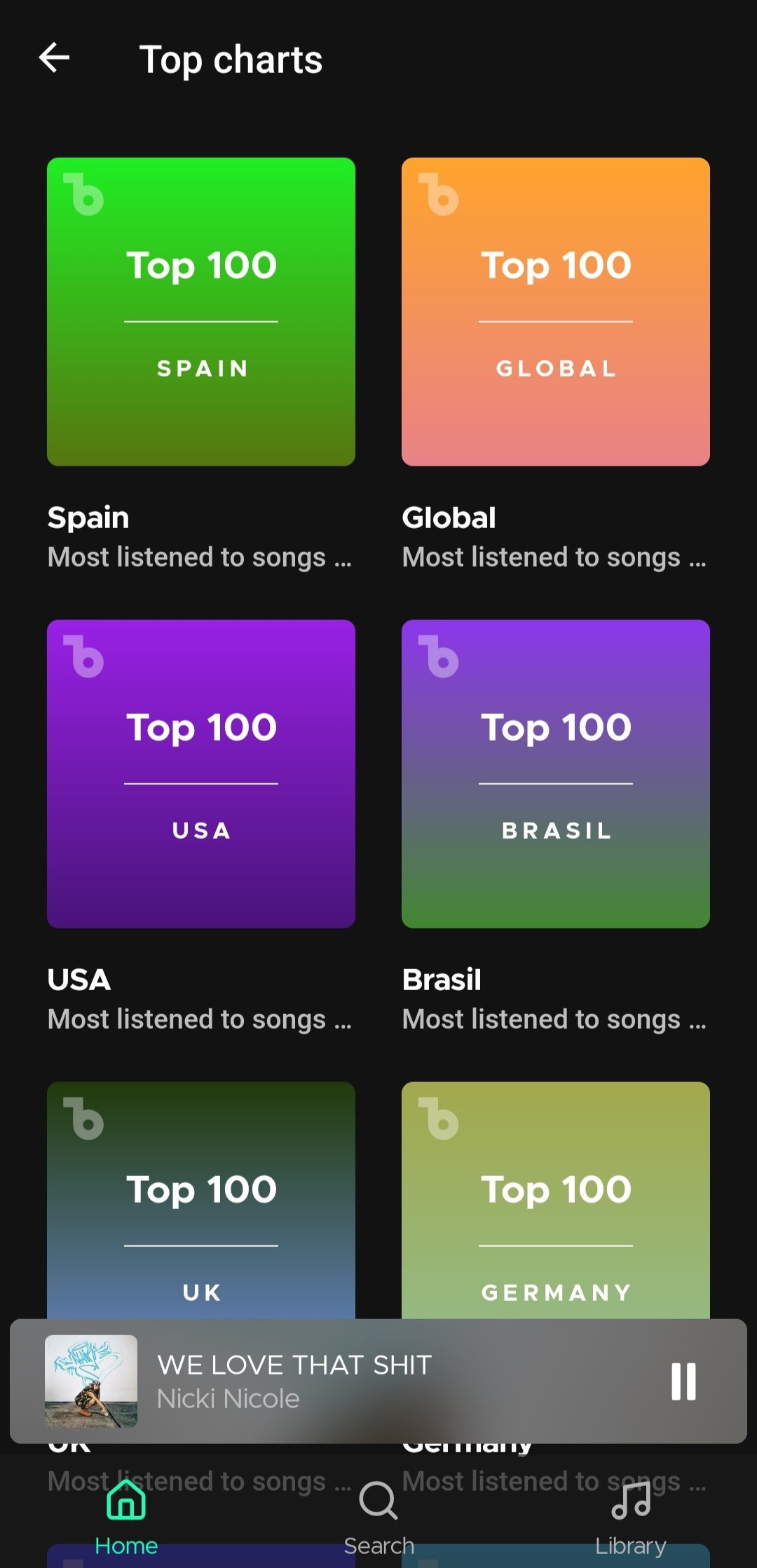
Task: Open the Top 100 USA chart
Action: click(201, 773)
